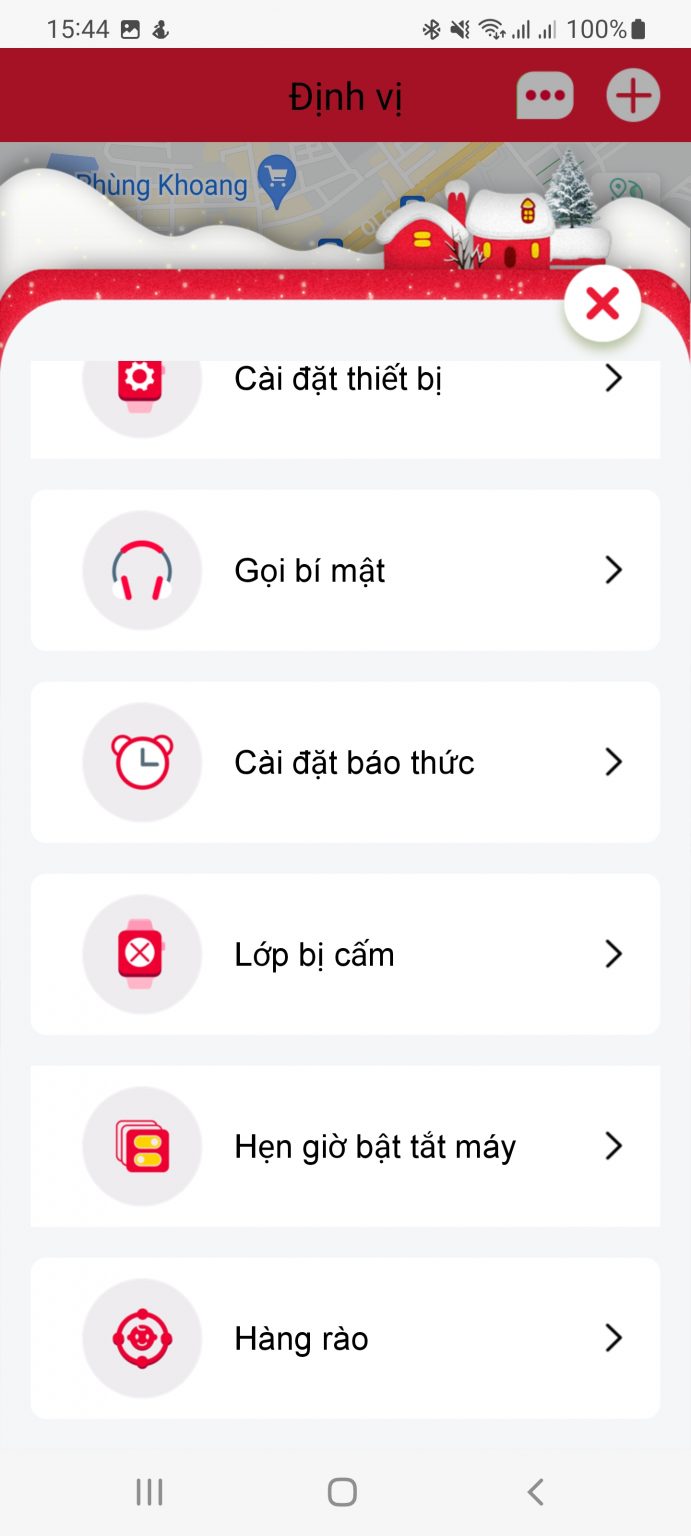Close the settings panel with the red X
Screen dimensions: 691x1536
602,303
